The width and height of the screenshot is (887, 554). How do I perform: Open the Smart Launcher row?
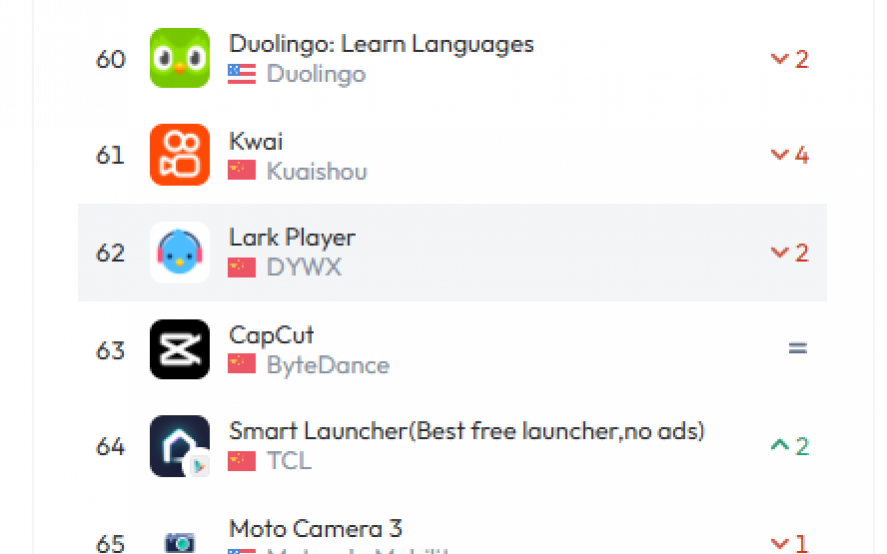tap(466, 432)
